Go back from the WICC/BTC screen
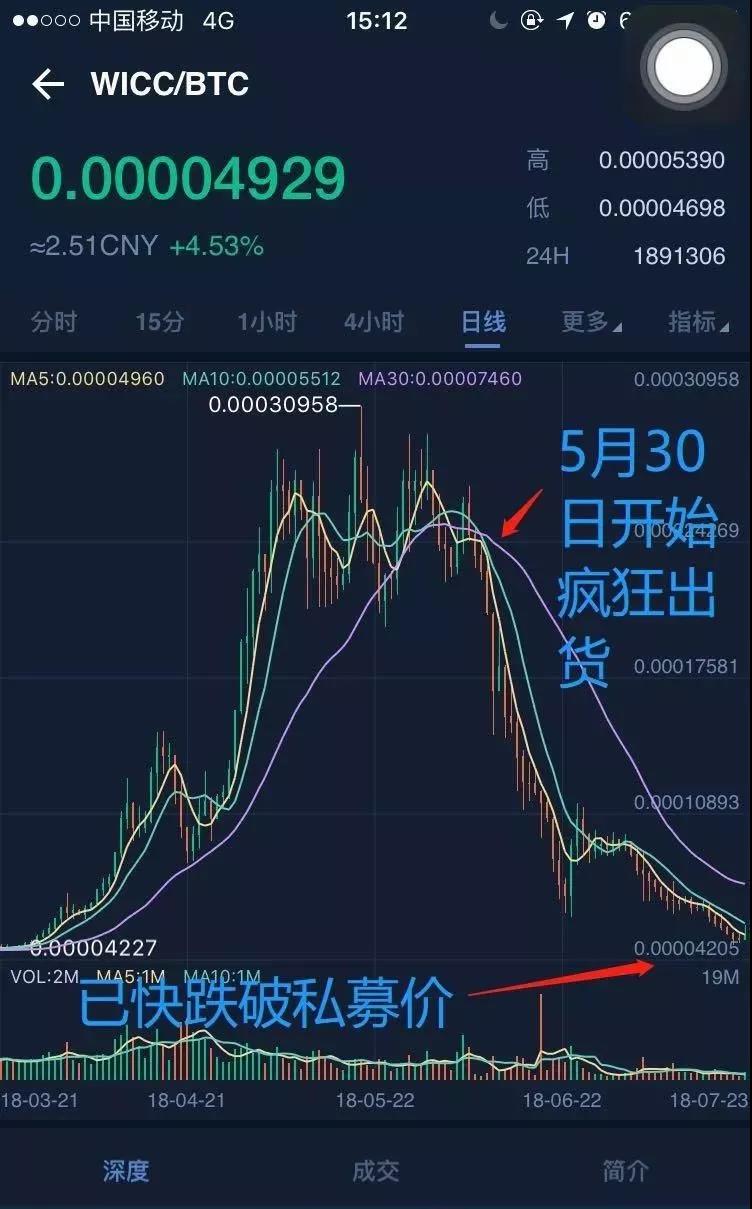The height and width of the screenshot is (1209, 752). coord(47,84)
